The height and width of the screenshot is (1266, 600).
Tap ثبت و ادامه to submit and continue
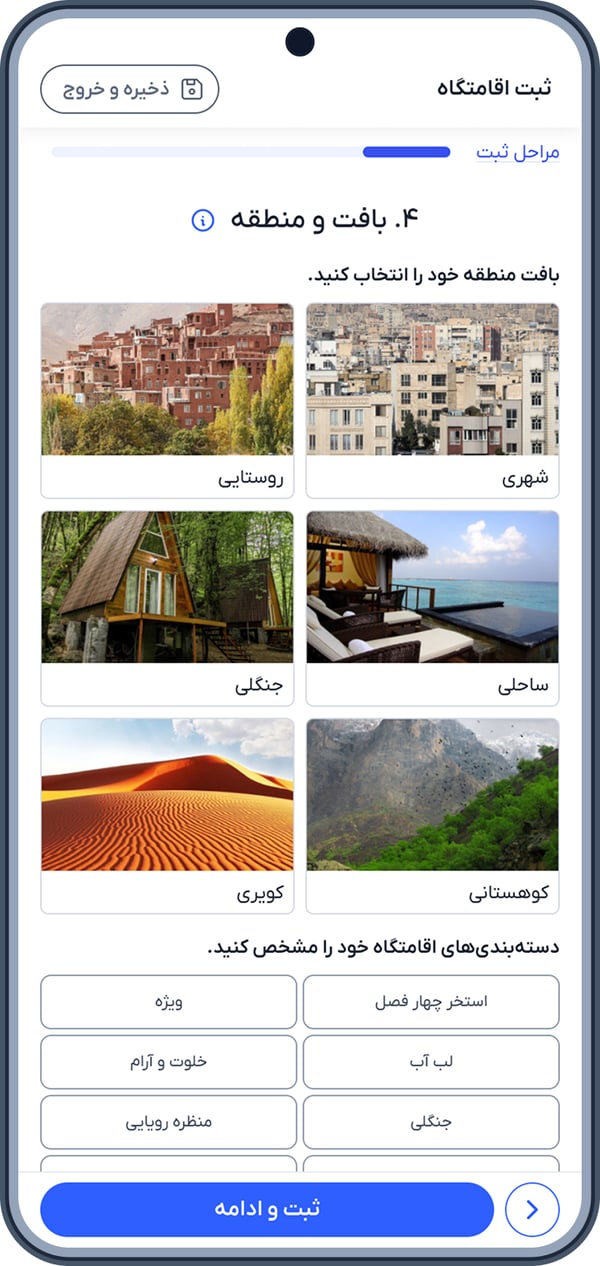[267, 1209]
